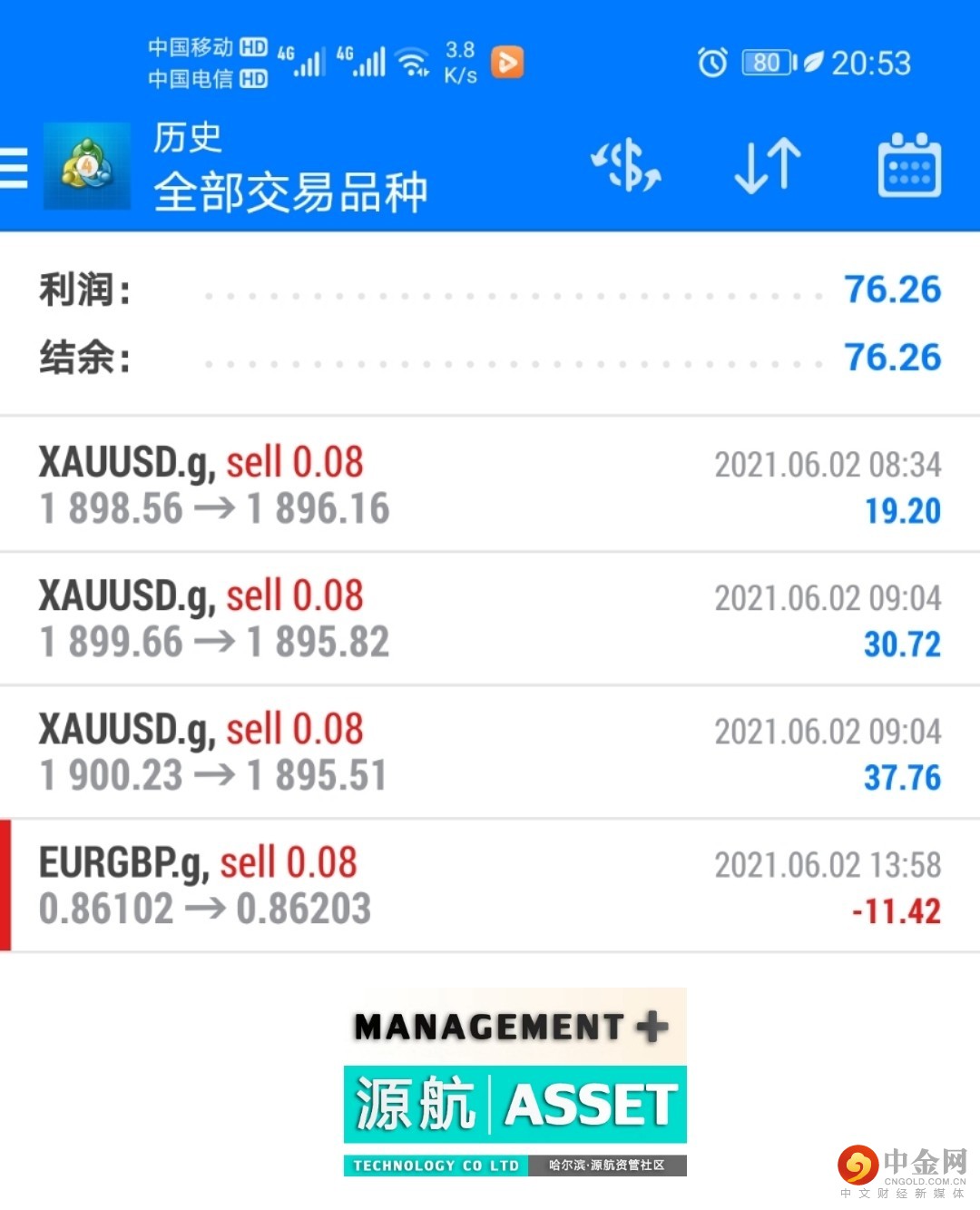
Task: Open the sort order arrows
Action: 768,166
